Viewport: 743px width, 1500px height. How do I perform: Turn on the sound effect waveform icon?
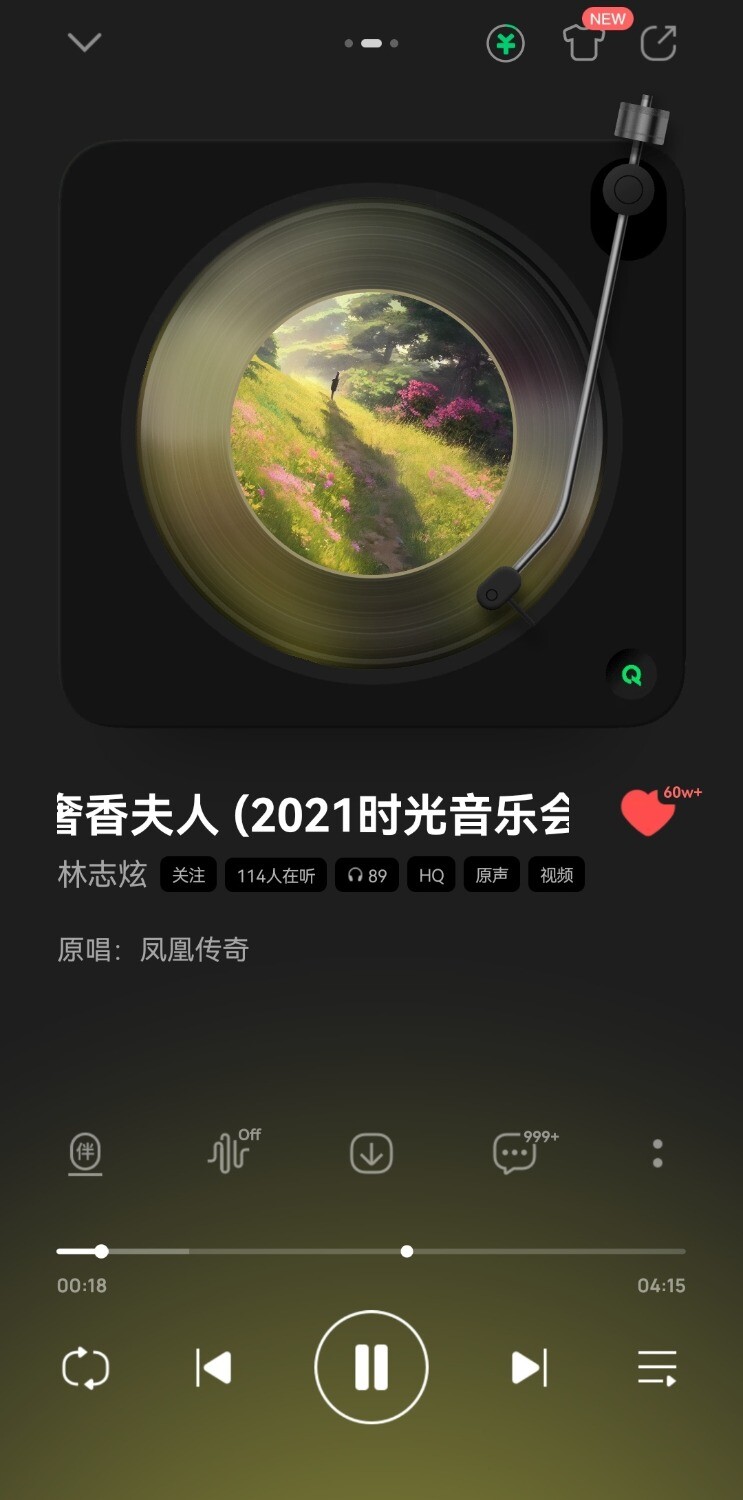pyautogui.click(x=229, y=1153)
